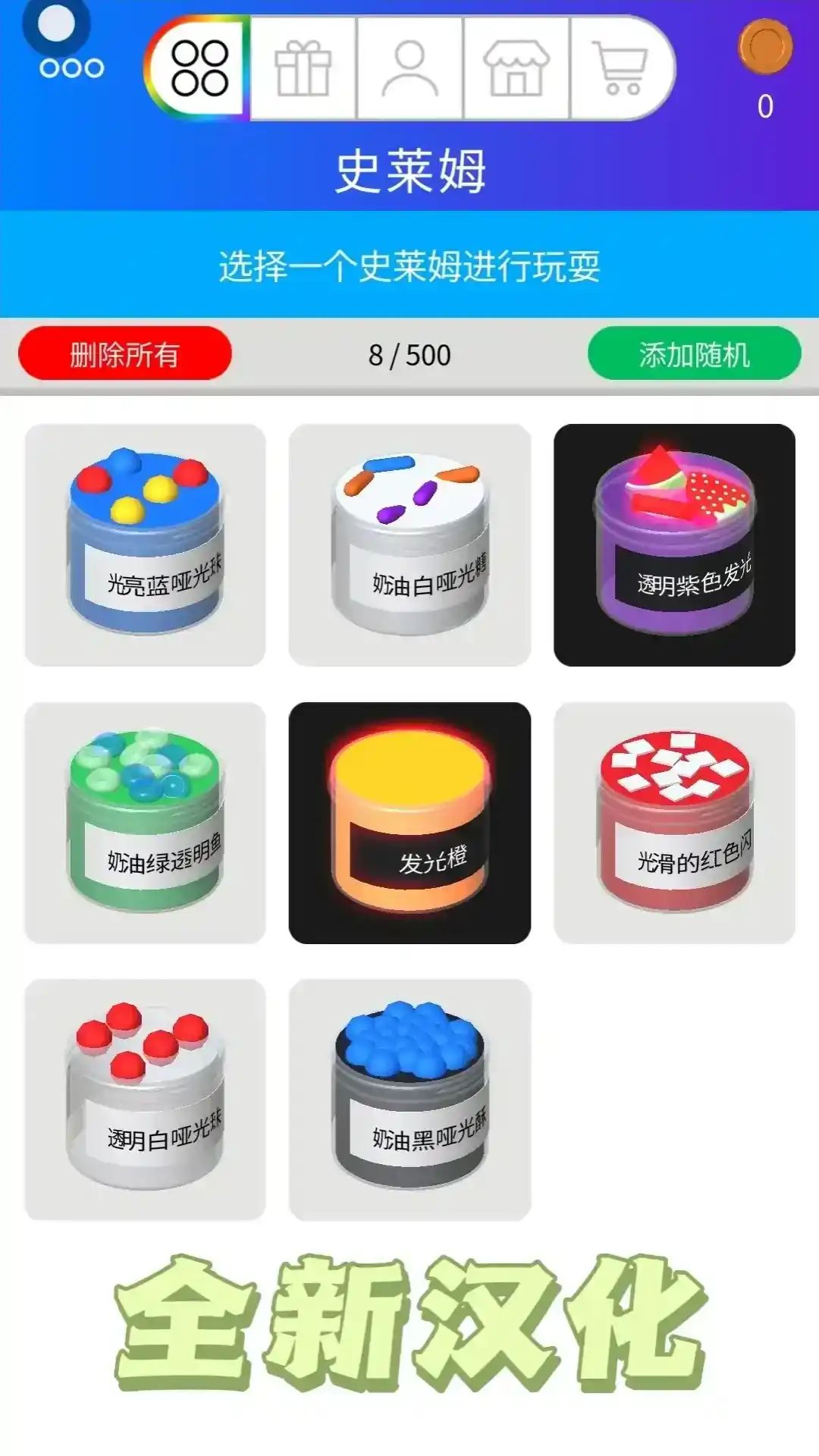Open the 光滑的红色 red slime jar
This screenshot has width=819, height=1456.
click(x=674, y=823)
